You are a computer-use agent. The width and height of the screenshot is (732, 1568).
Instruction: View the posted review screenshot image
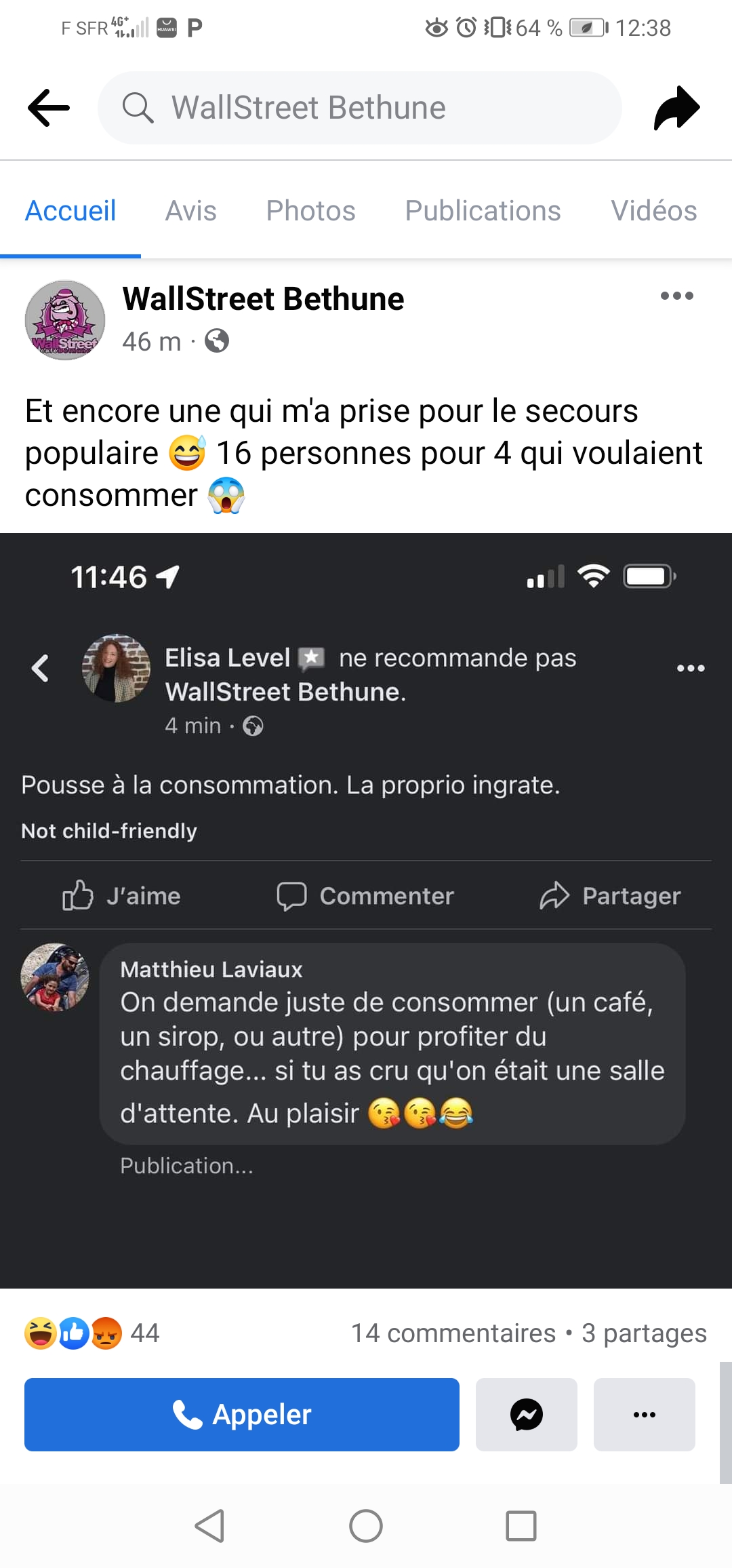(x=366, y=909)
